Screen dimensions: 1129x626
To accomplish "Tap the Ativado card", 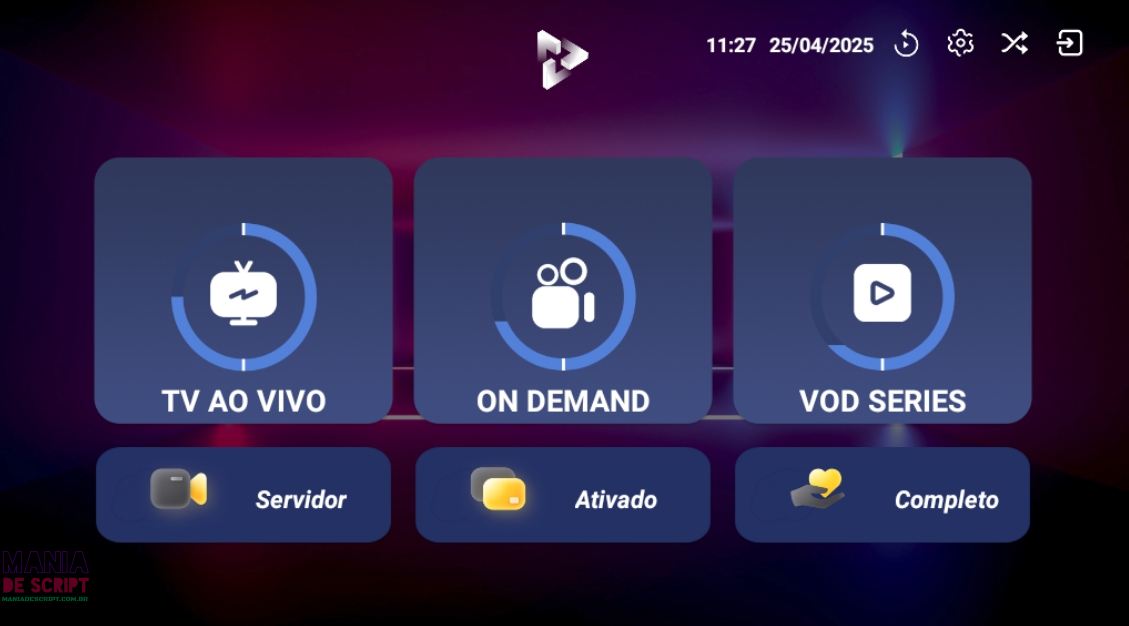I will click(x=562, y=495).
